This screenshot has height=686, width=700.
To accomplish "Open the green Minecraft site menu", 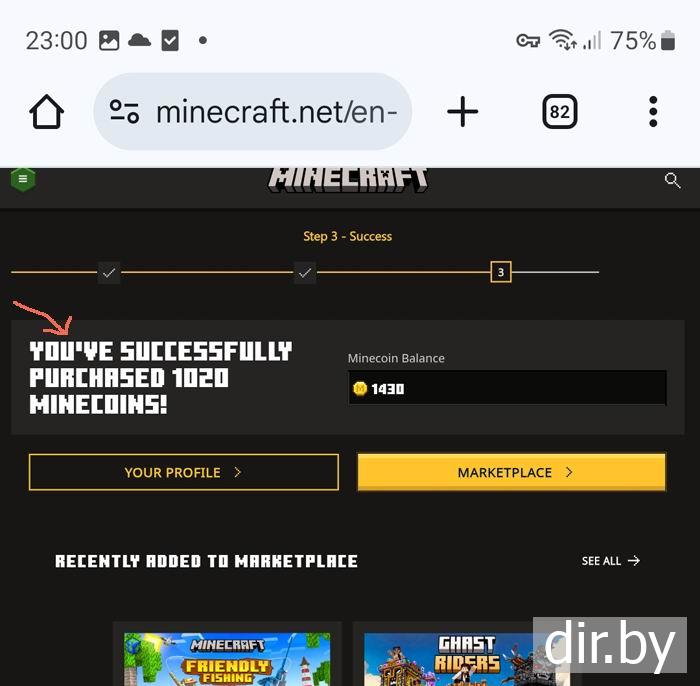I will point(23,180).
